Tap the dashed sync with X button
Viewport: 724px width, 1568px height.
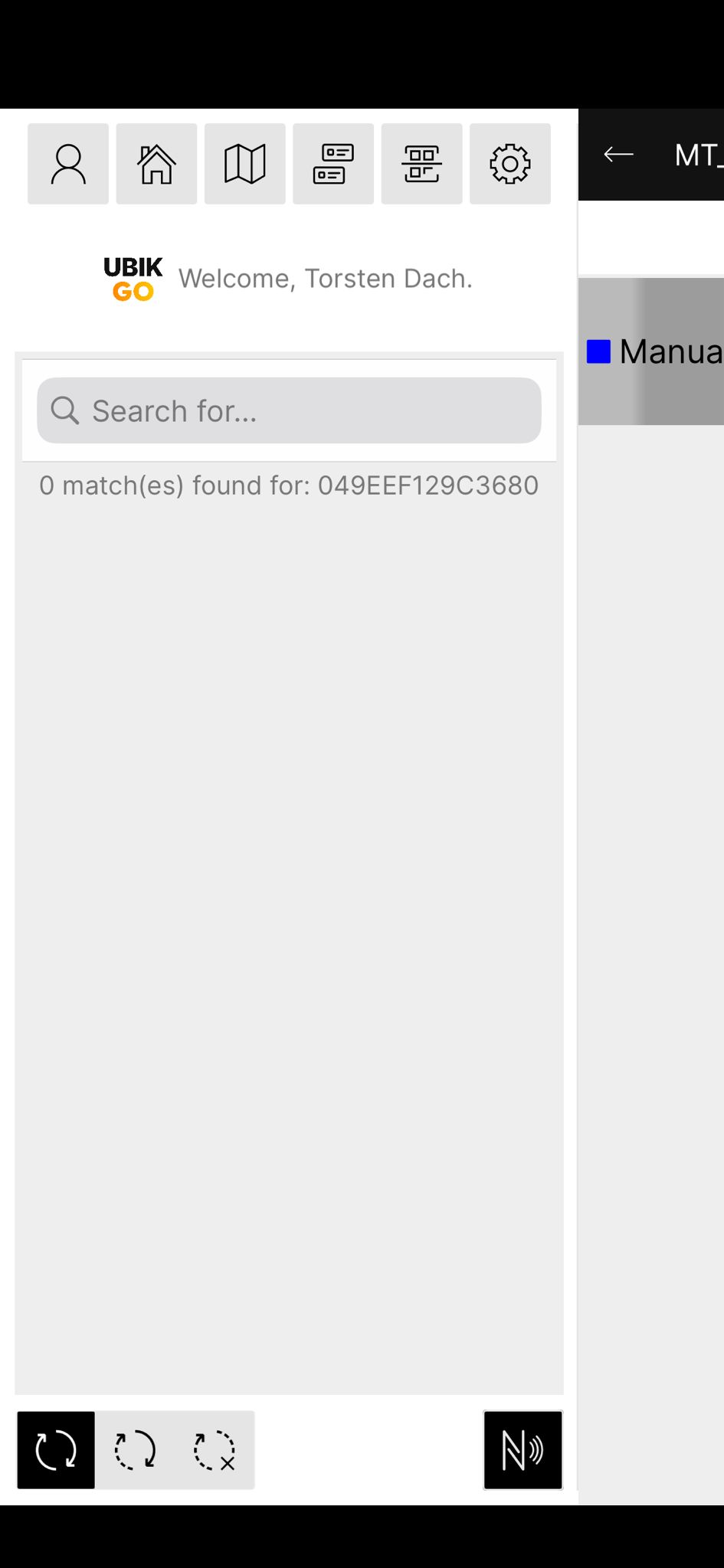click(214, 1450)
